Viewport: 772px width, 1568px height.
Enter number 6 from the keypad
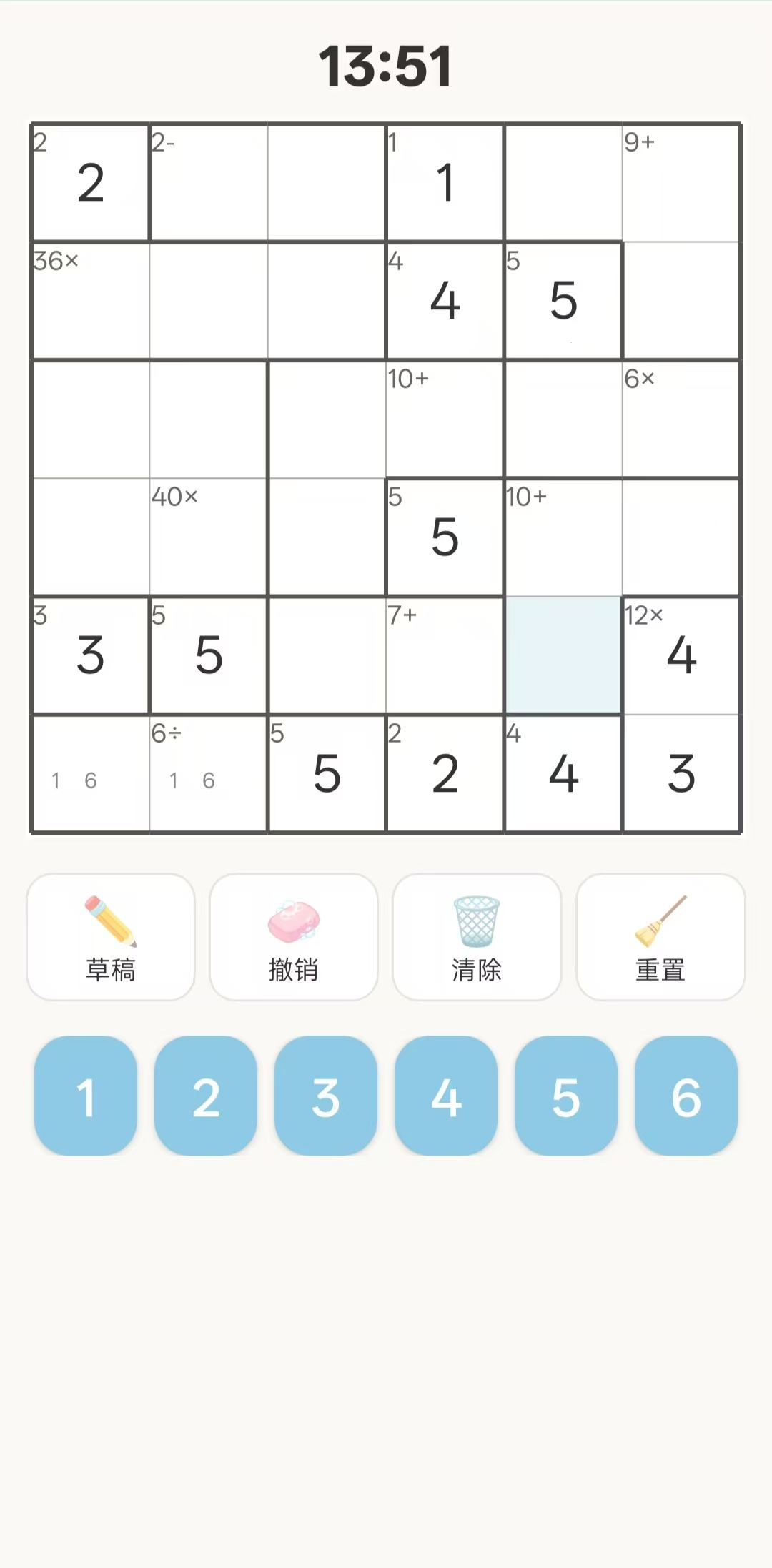tap(686, 1096)
